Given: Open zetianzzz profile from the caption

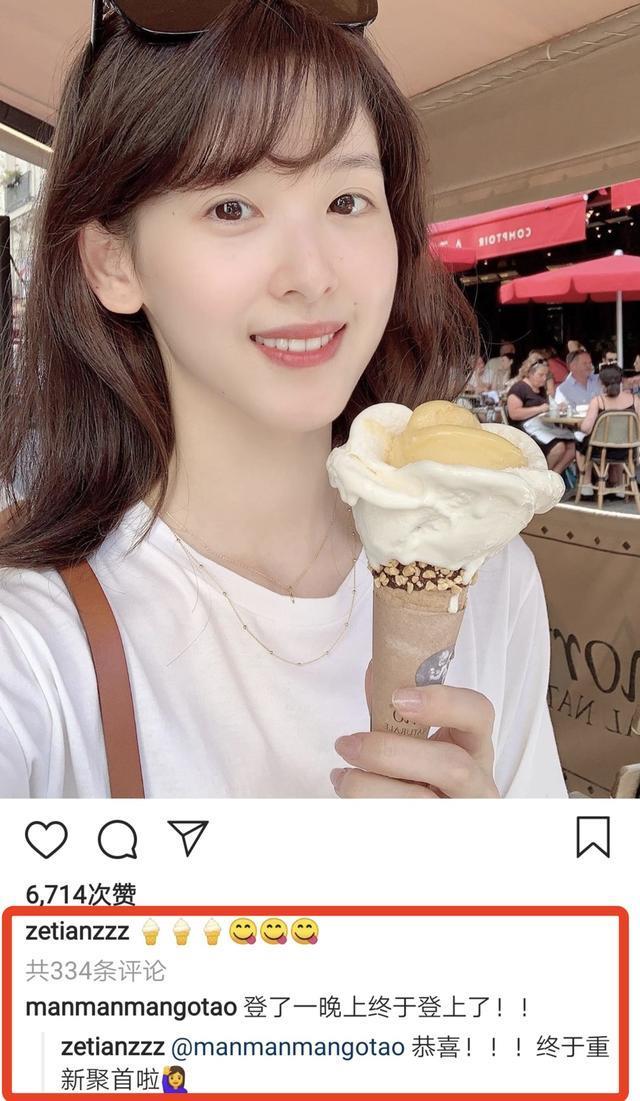Looking at the screenshot, I should [77, 932].
